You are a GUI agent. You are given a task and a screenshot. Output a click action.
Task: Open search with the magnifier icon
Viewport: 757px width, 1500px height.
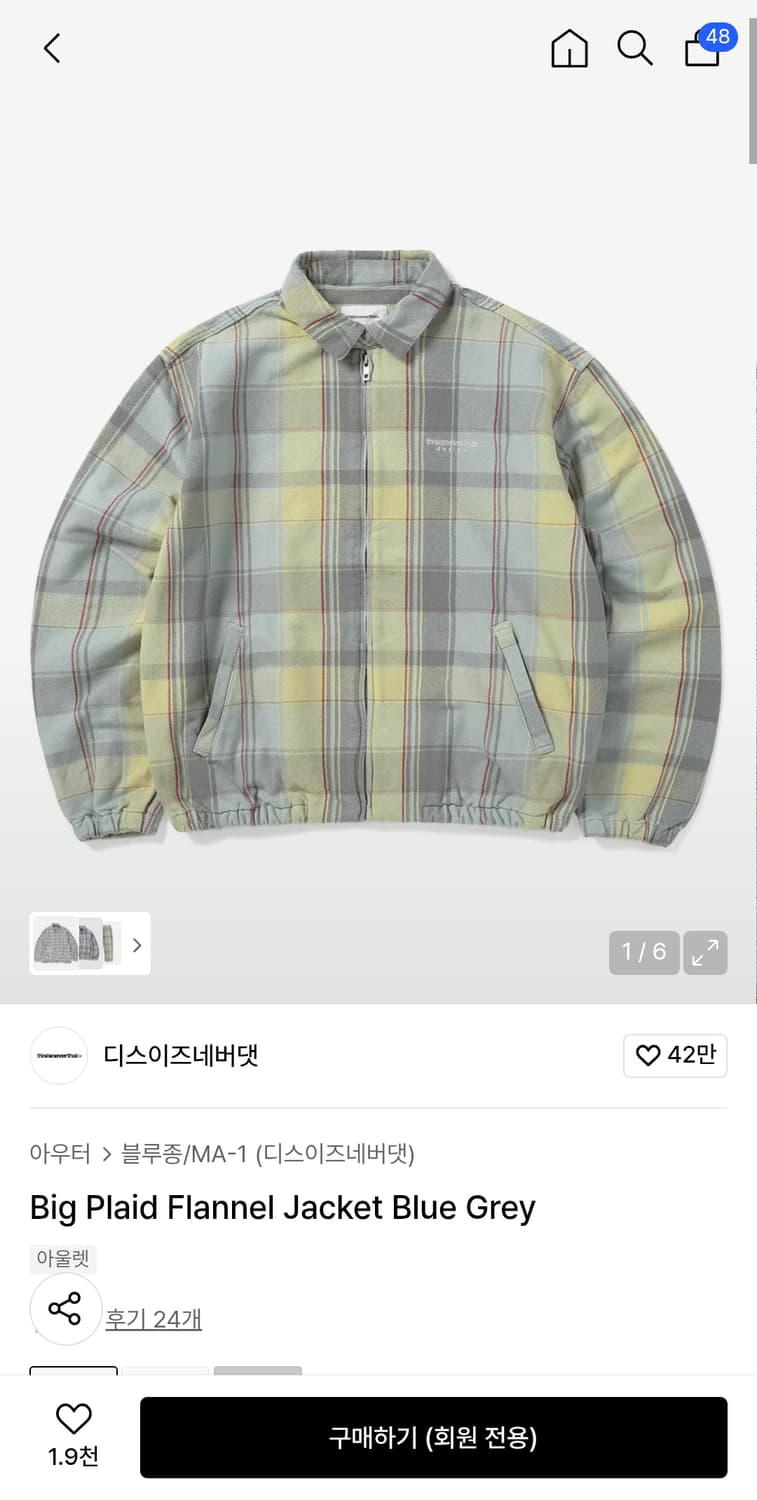(635, 47)
